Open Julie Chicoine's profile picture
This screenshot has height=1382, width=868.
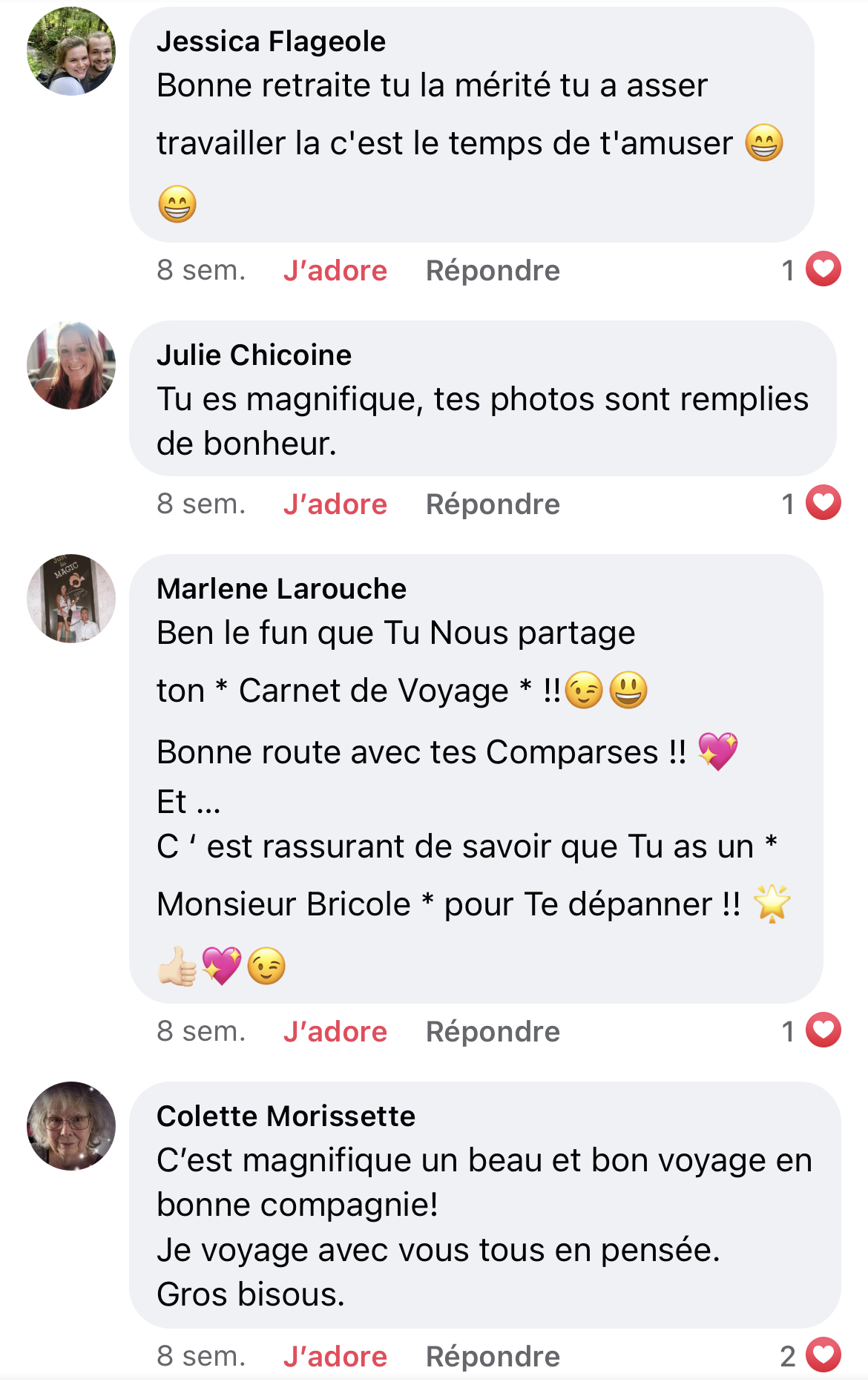point(71,365)
